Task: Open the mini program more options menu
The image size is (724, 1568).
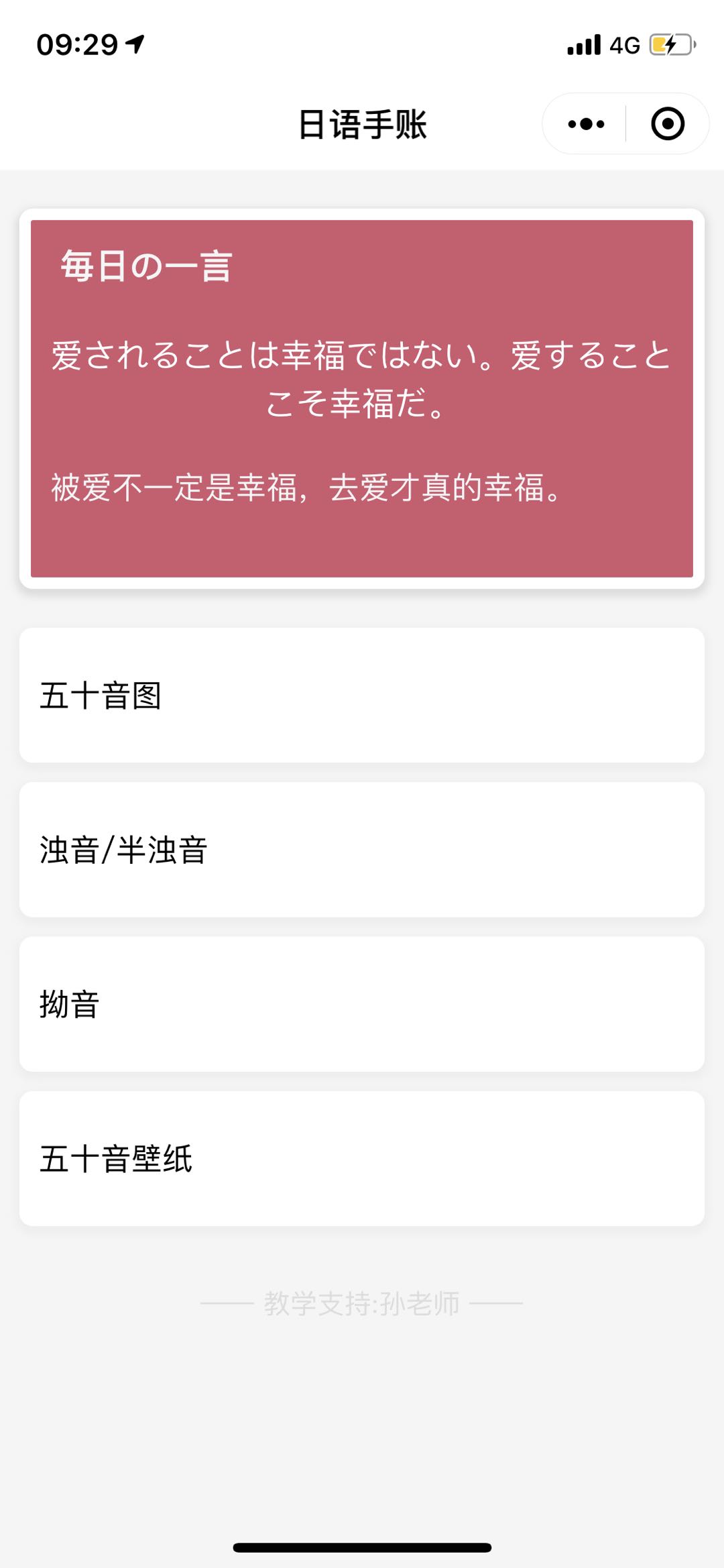Action: pos(585,124)
